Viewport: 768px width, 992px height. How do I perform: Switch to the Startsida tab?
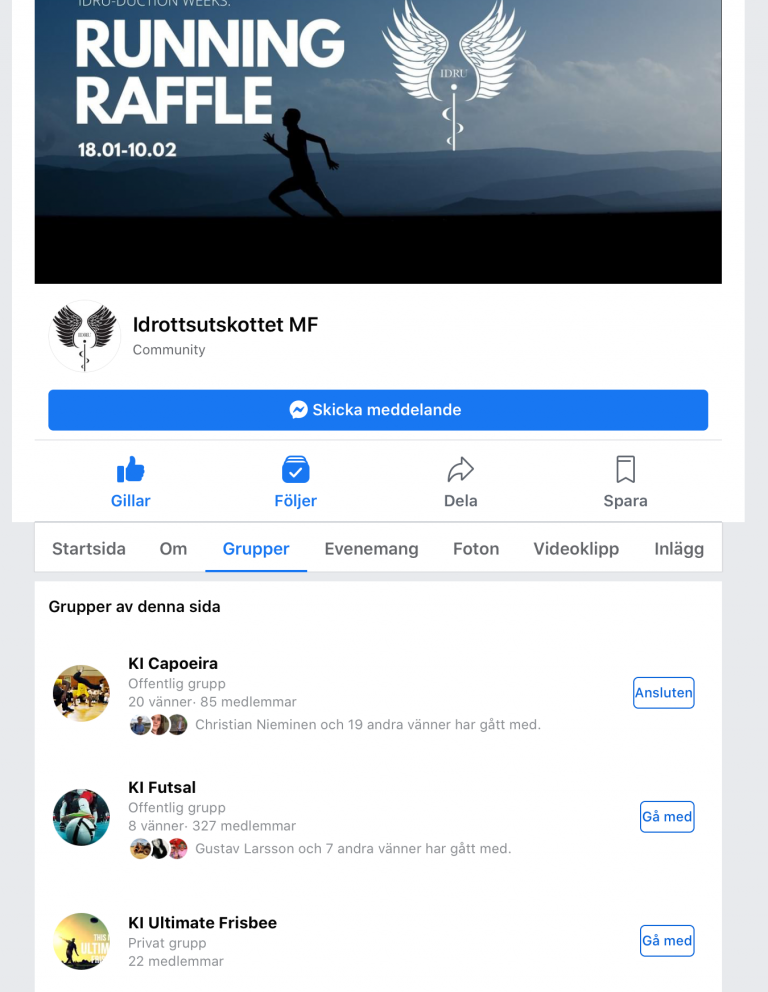[89, 548]
